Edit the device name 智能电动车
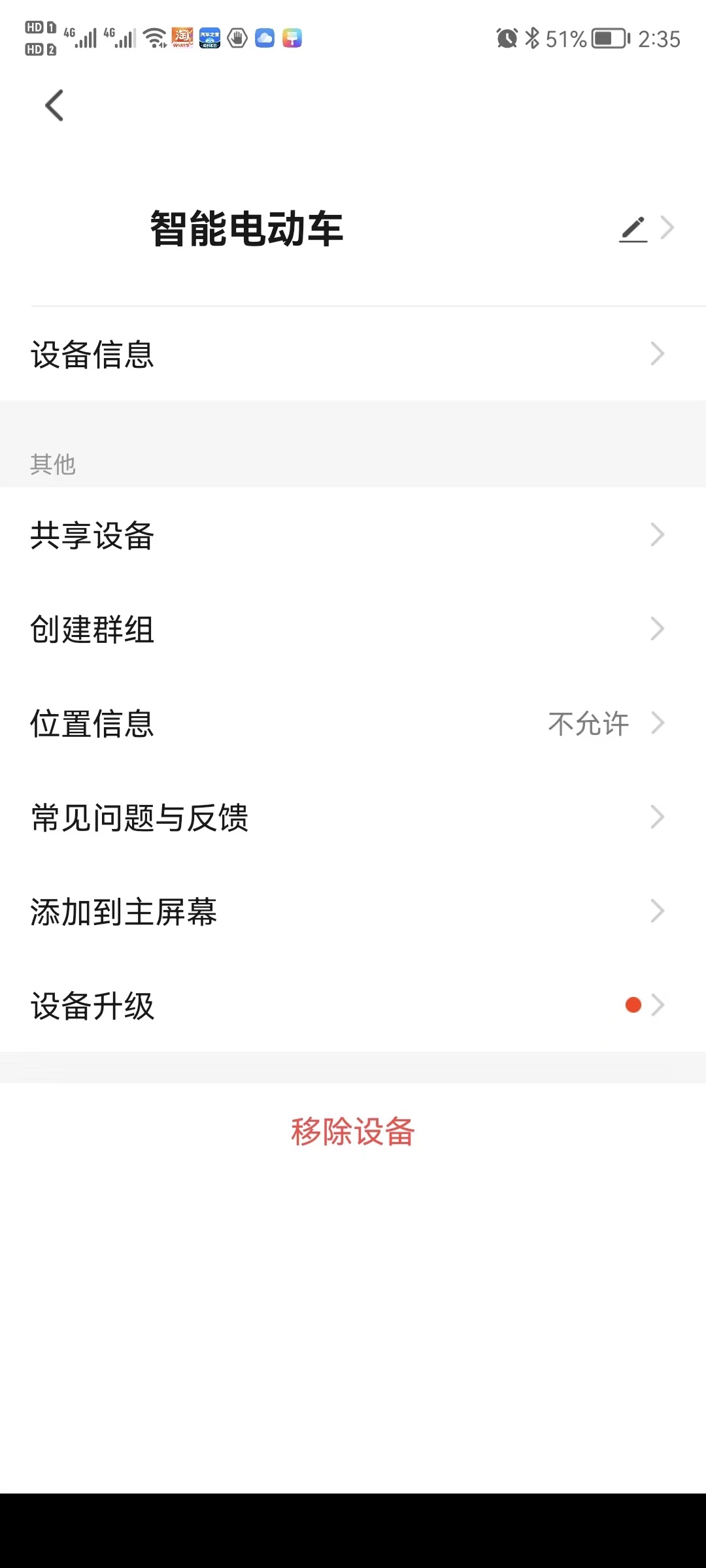The width and height of the screenshot is (706, 1568). click(633, 229)
